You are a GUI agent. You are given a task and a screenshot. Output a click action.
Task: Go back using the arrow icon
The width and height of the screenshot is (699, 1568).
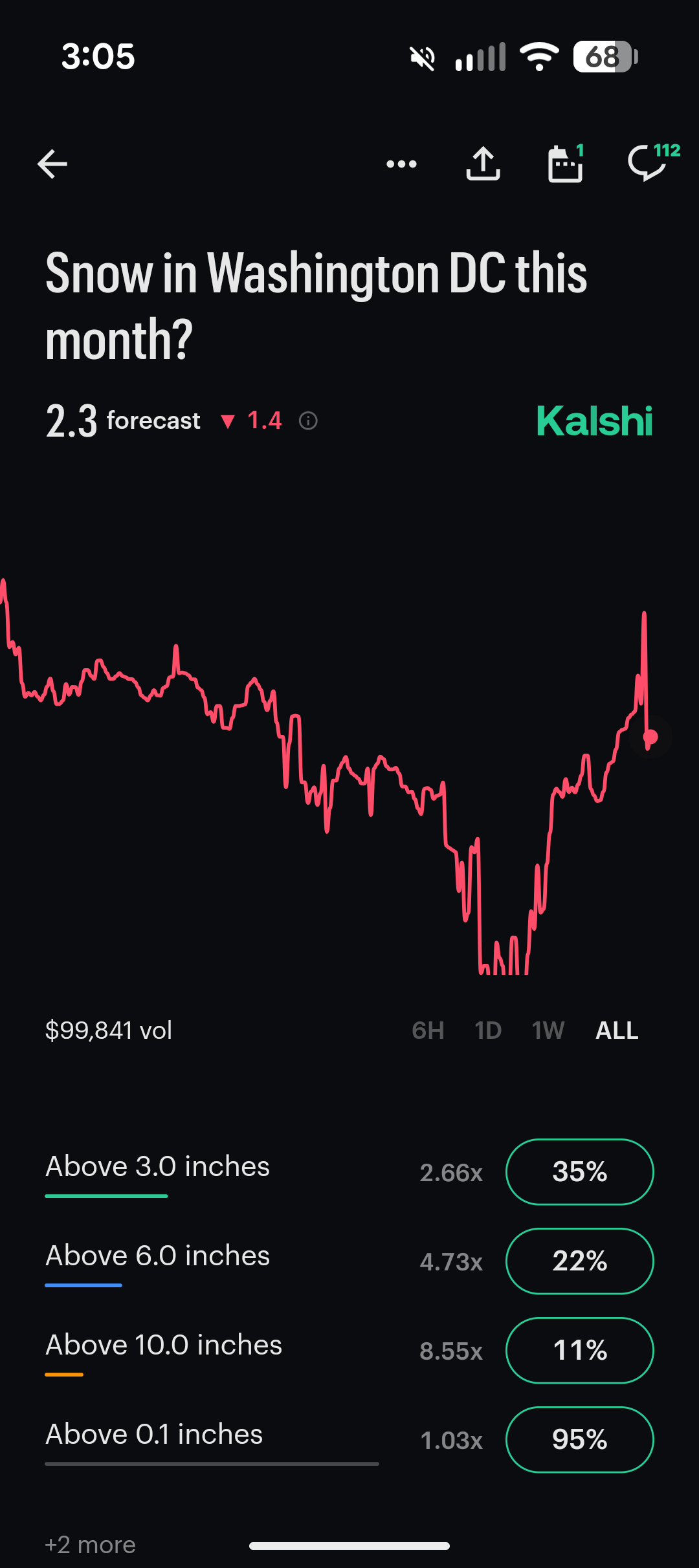point(53,164)
